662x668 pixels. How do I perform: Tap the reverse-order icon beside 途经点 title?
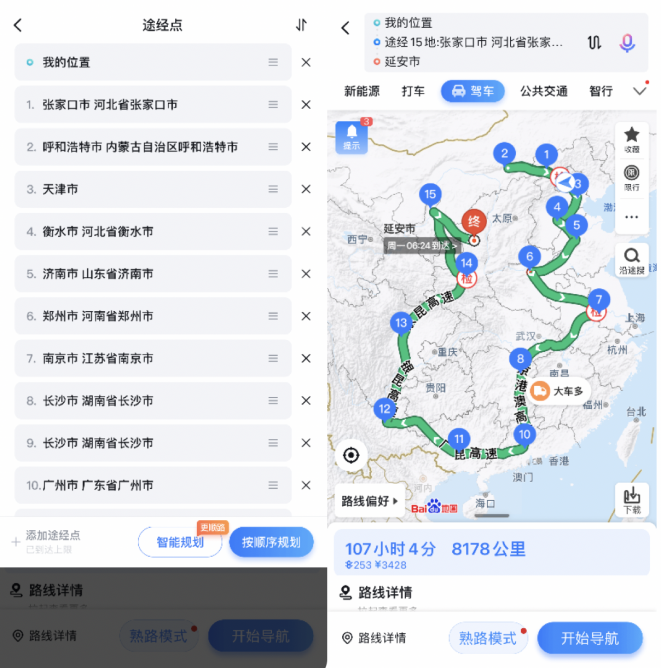click(x=301, y=25)
